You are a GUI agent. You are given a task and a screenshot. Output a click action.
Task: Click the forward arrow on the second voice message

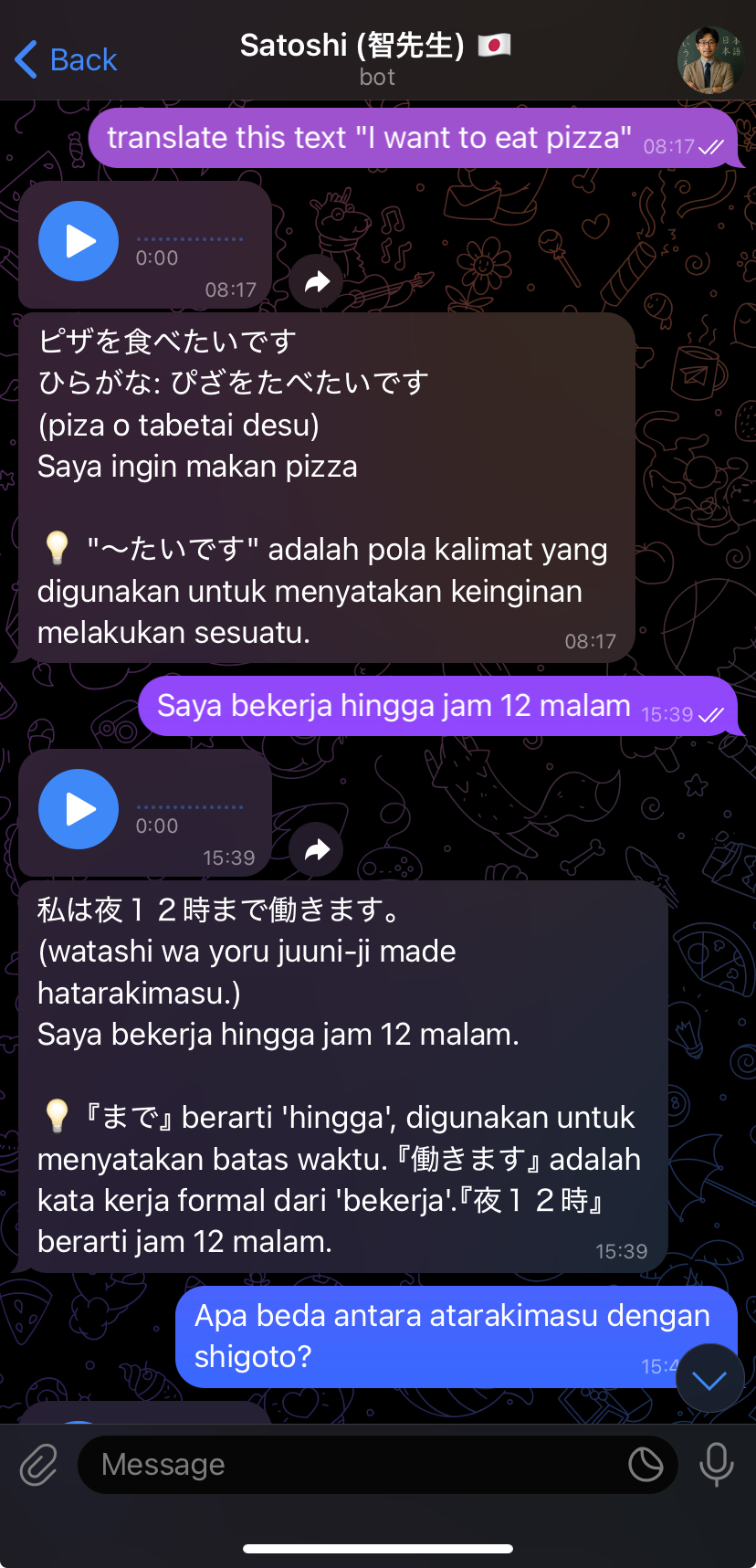pos(316,849)
